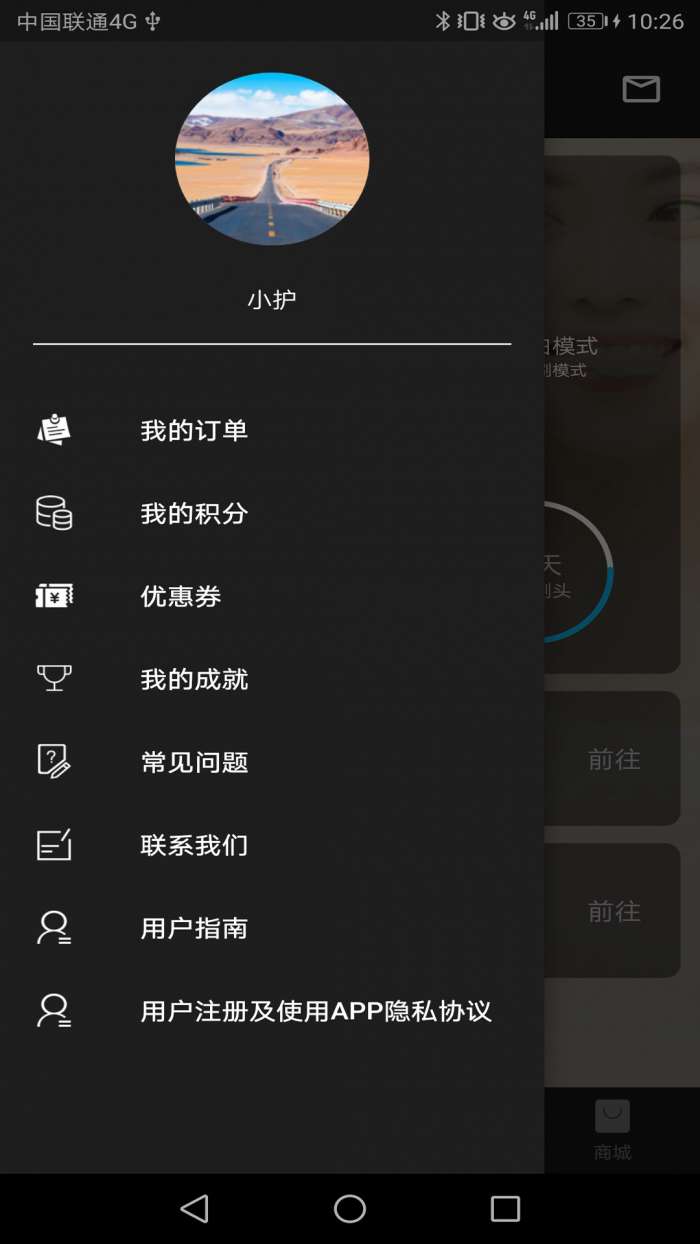The width and height of the screenshot is (700, 1244).
Task: Open 常见问题 FAQ
Action: click(194, 763)
